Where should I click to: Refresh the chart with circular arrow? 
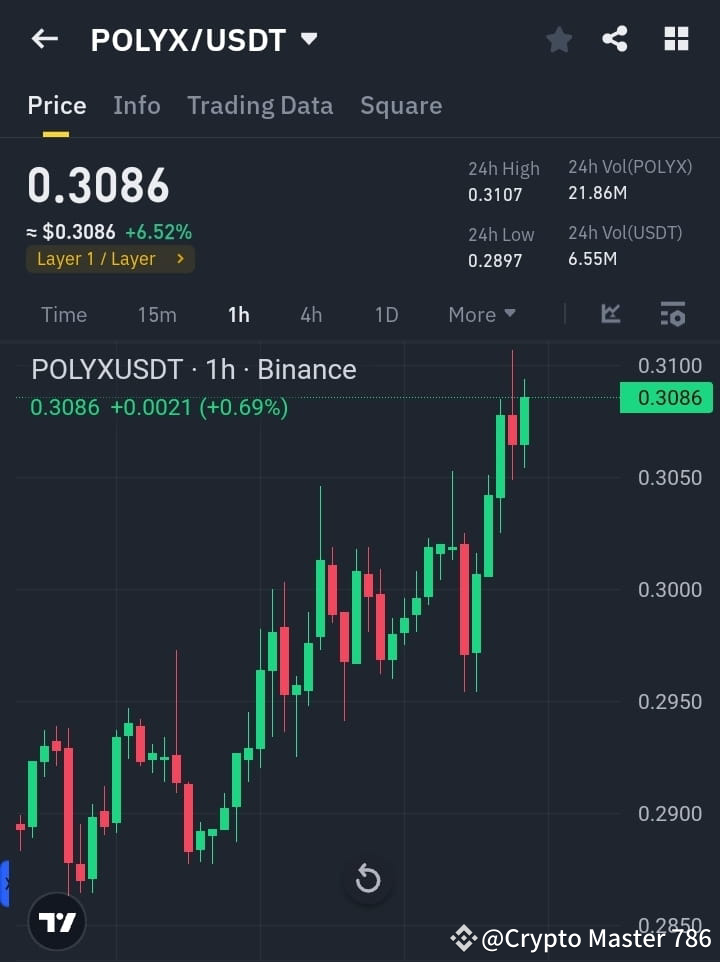368,878
